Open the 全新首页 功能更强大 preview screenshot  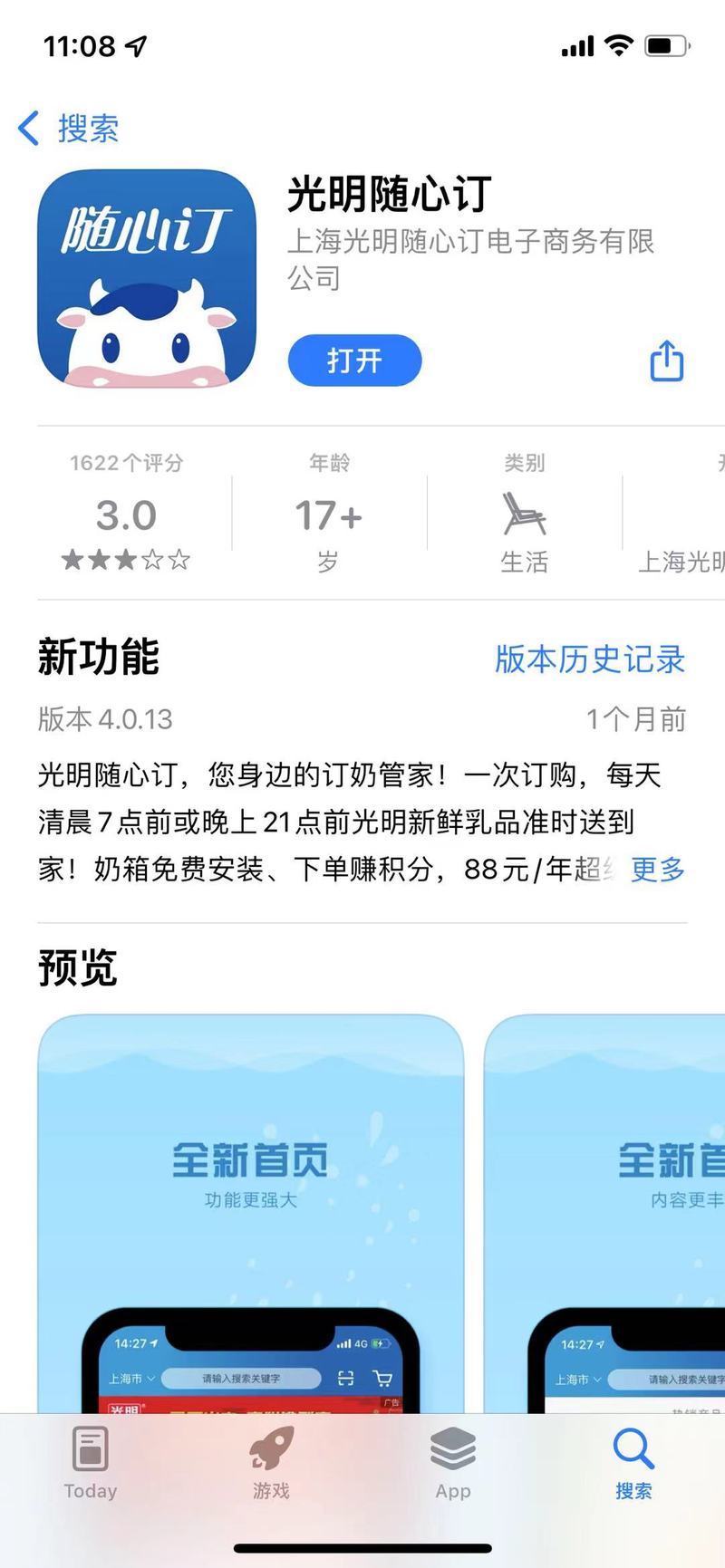(x=250, y=1214)
